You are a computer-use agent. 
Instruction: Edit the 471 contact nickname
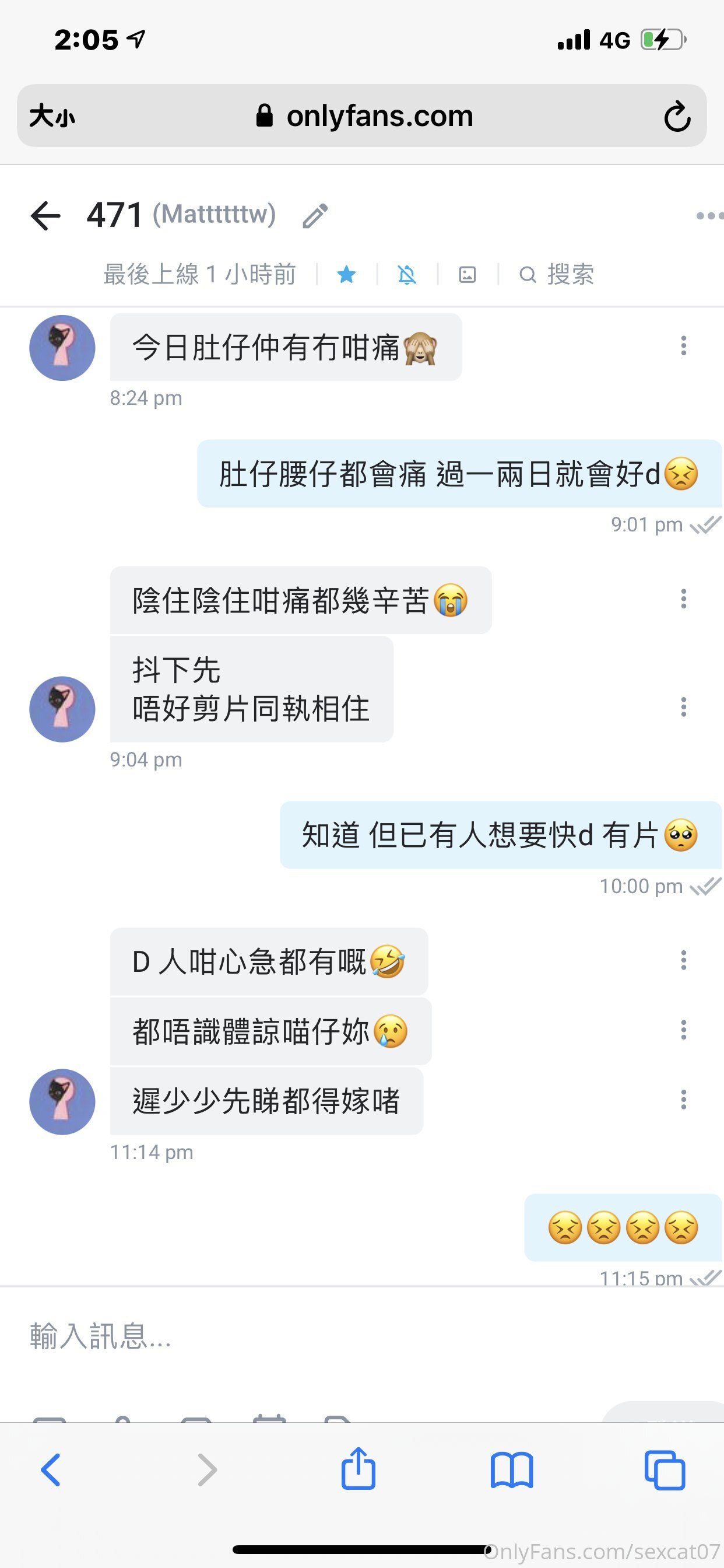click(x=315, y=215)
